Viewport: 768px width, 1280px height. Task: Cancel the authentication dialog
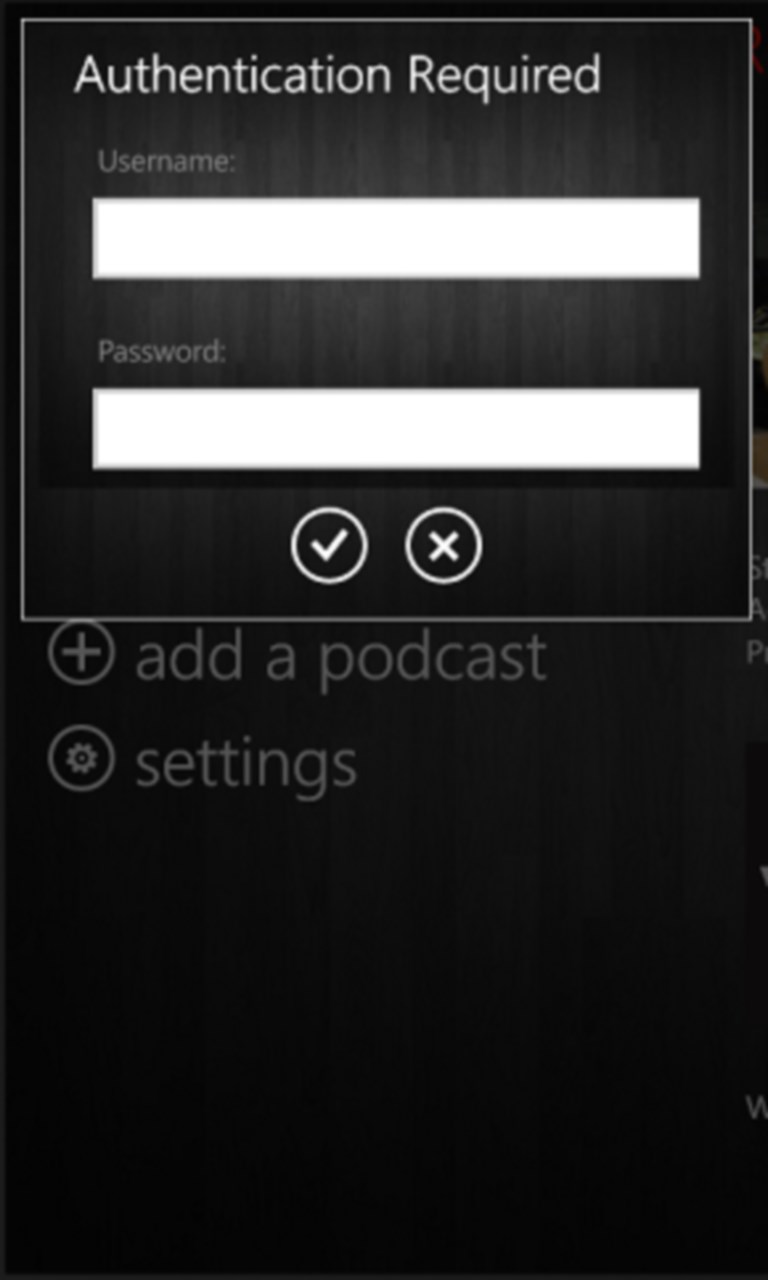[x=443, y=546]
